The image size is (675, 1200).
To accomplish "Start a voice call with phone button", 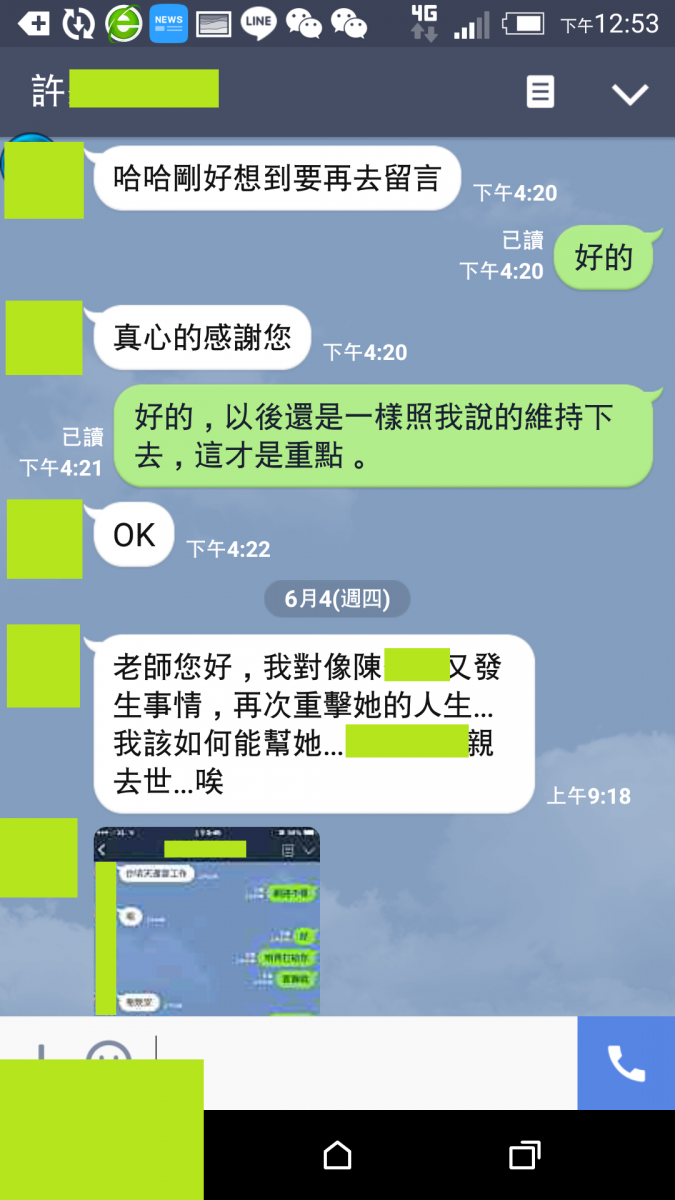I will [626, 1064].
